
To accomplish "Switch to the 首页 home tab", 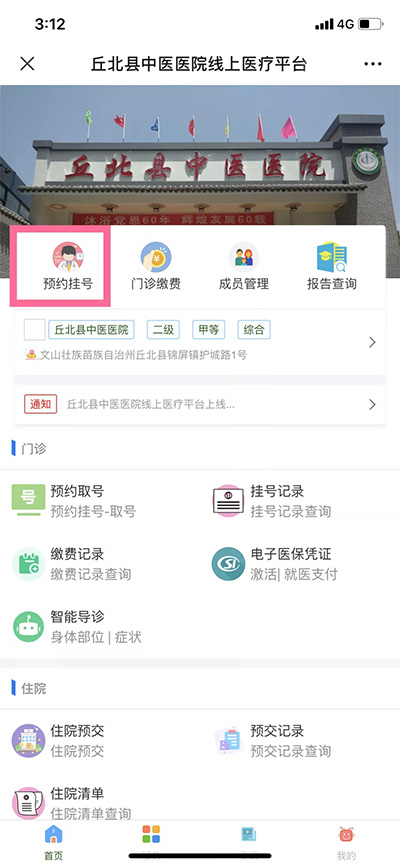I will pyautogui.click(x=54, y=843).
